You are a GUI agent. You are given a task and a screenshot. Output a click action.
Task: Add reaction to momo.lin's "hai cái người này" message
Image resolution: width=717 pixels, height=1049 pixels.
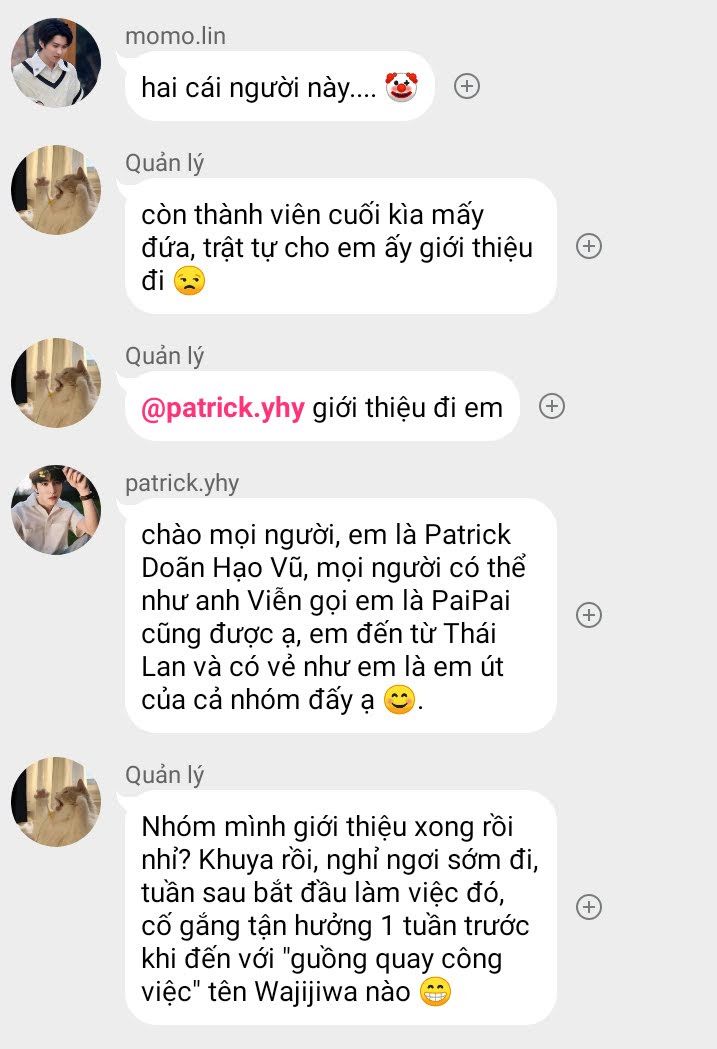(467, 87)
